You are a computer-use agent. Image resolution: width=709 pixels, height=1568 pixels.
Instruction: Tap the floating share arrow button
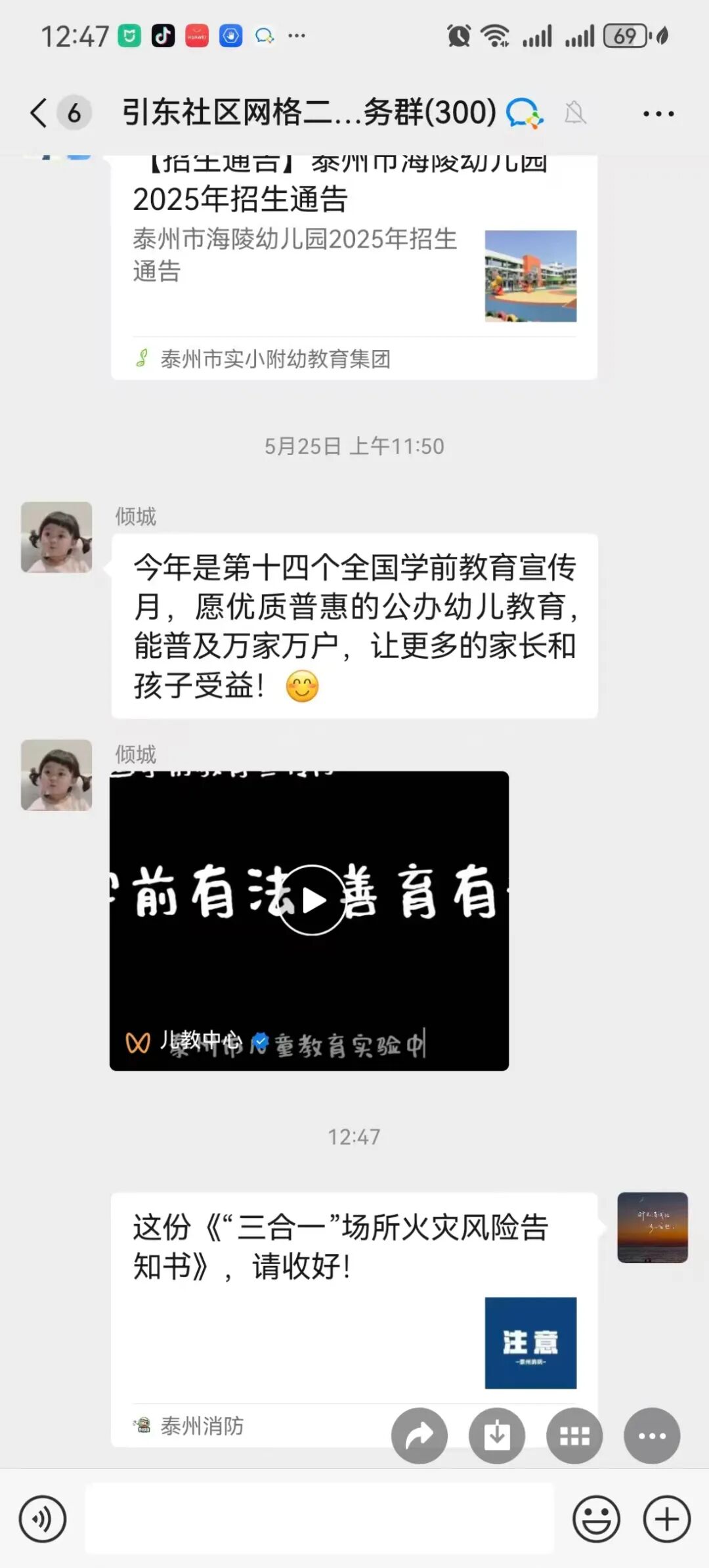[x=419, y=1436]
